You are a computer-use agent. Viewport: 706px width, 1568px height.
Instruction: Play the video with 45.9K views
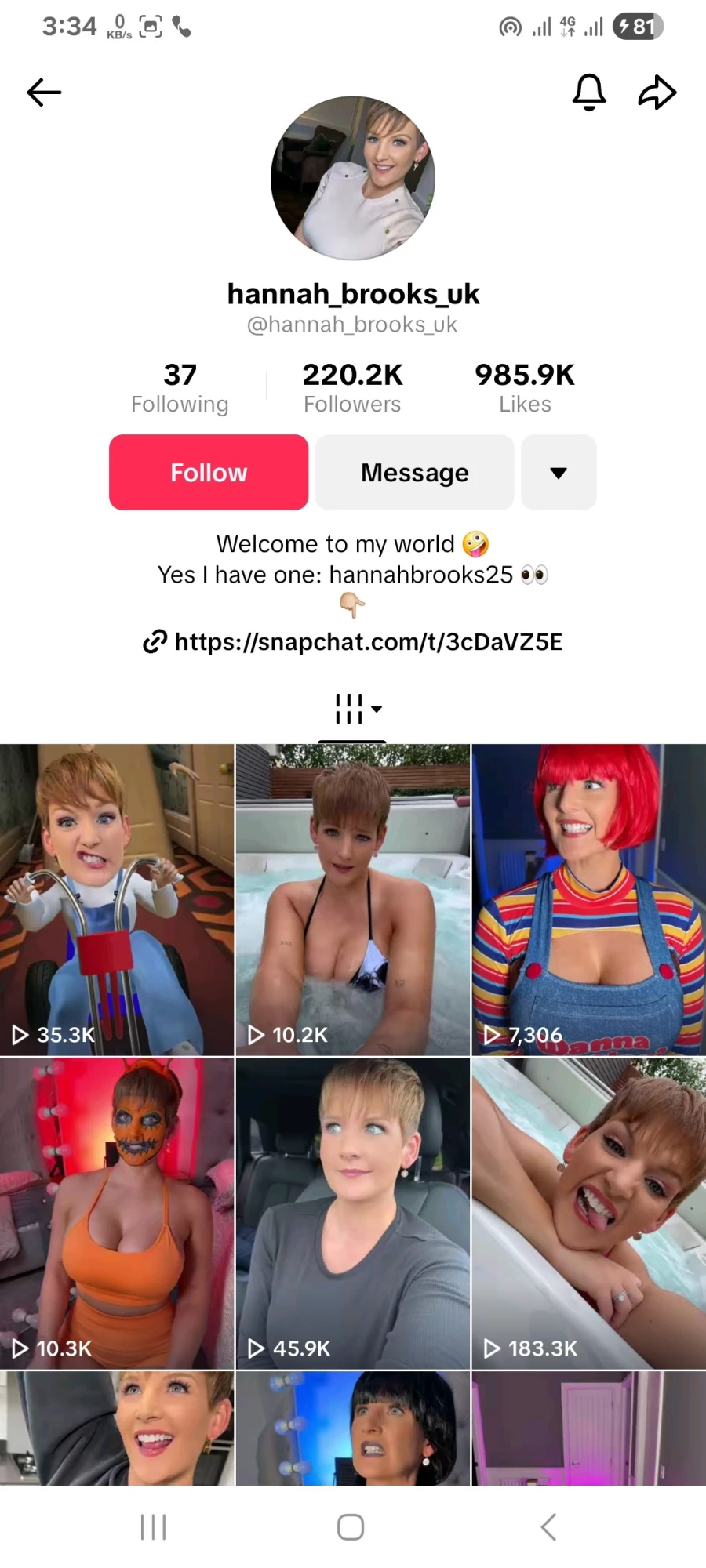tap(353, 1213)
